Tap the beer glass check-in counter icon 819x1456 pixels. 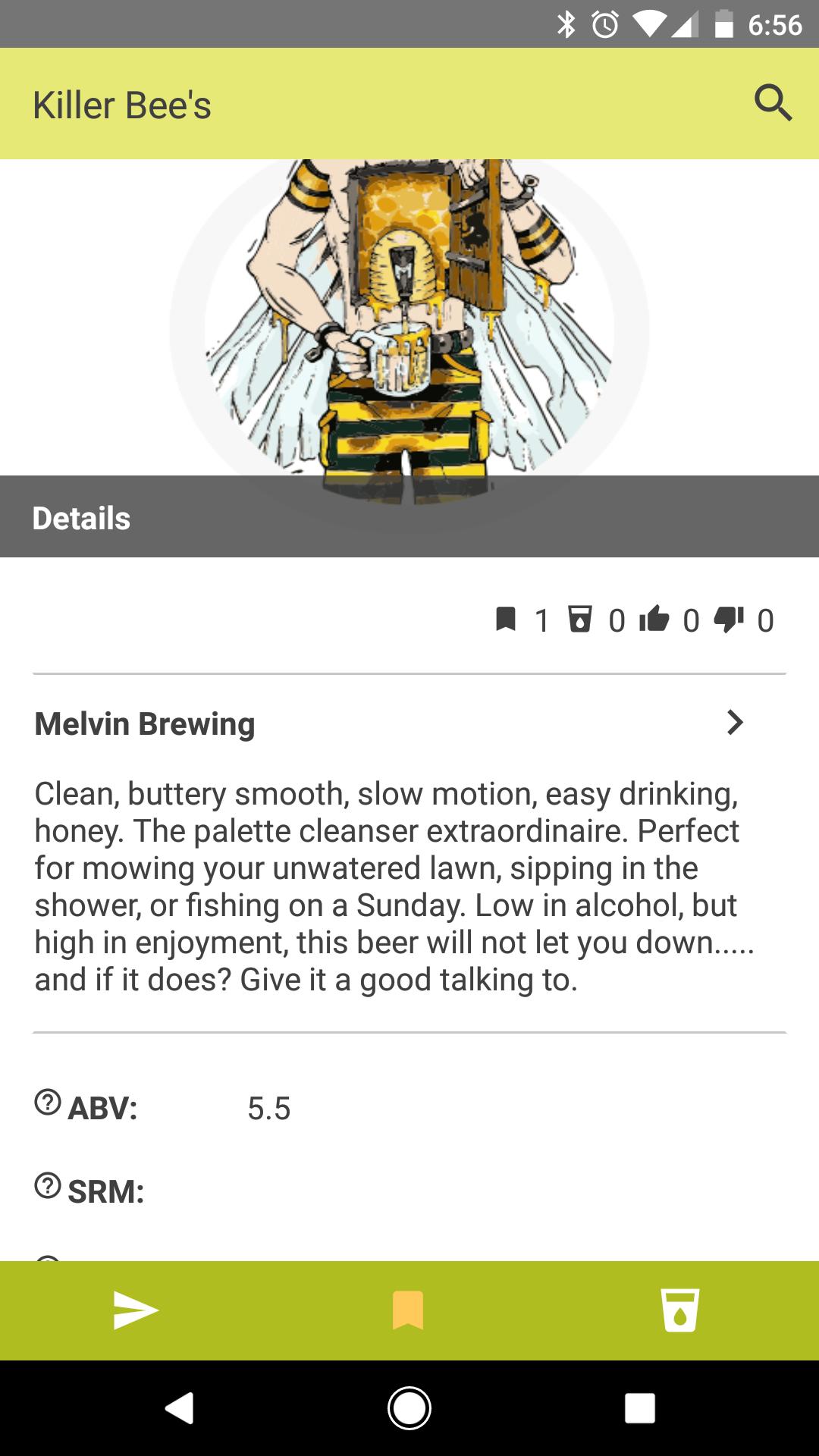[579, 620]
